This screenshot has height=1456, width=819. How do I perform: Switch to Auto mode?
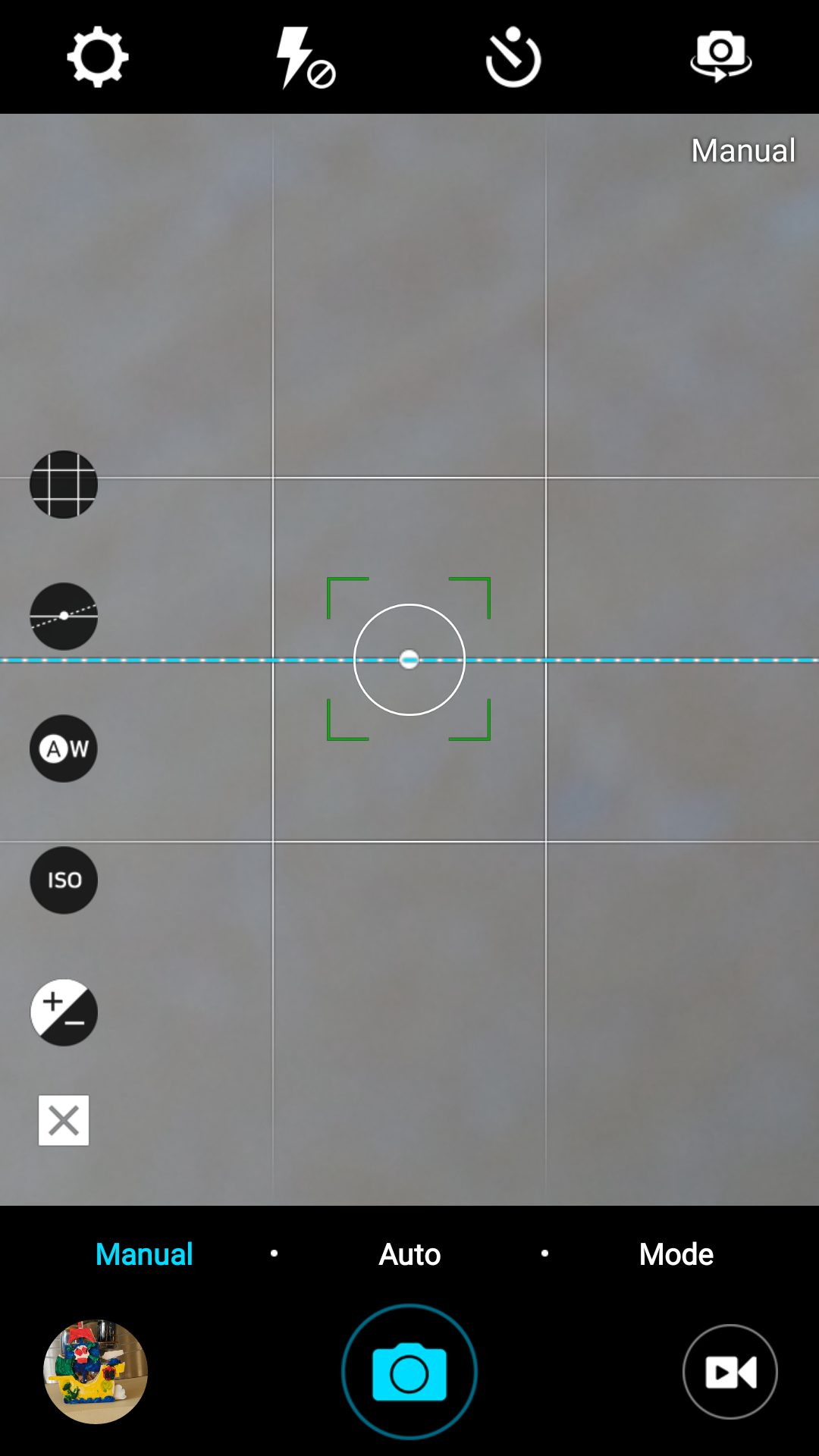point(409,1254)
